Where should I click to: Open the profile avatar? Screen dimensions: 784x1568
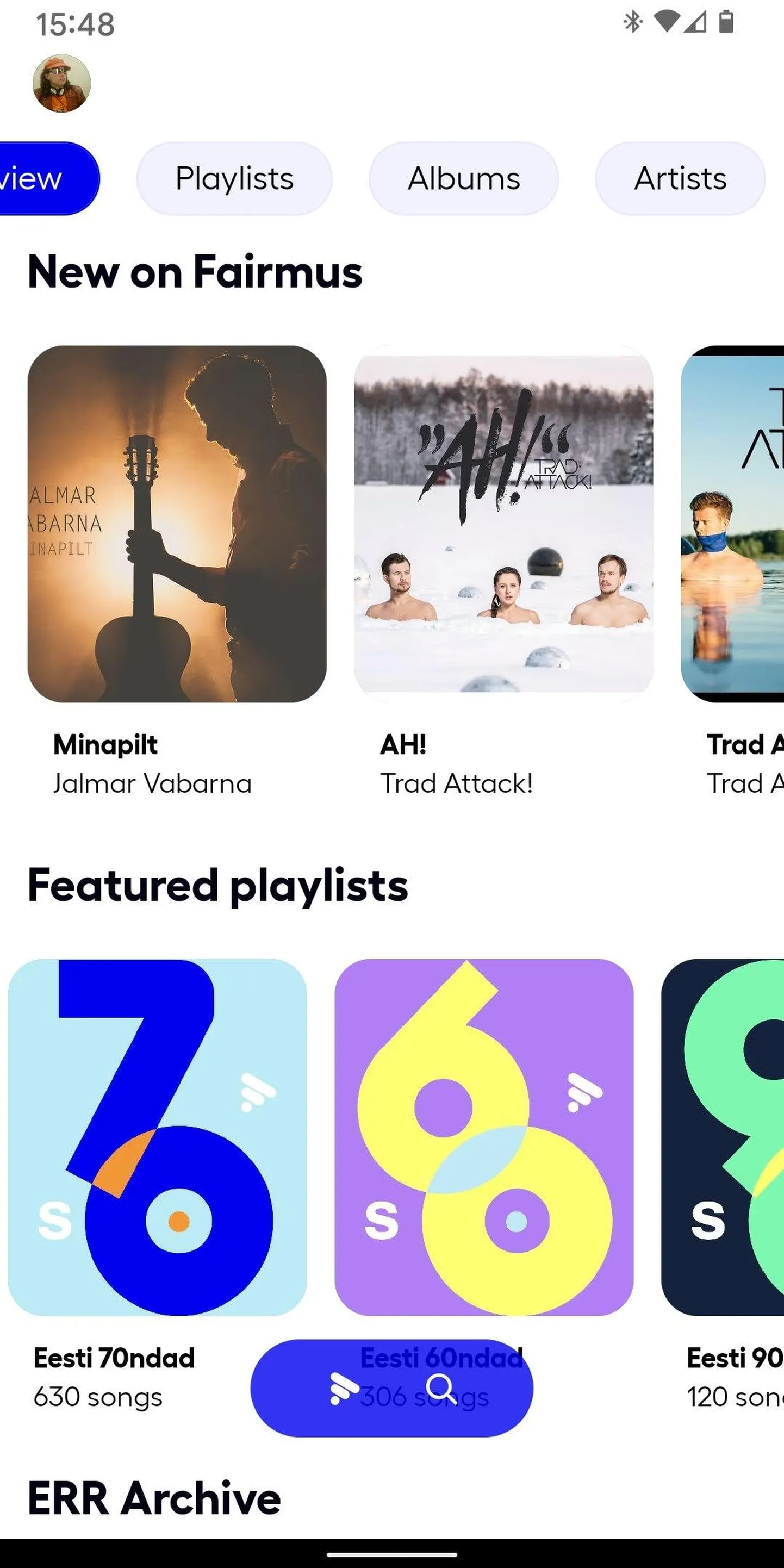coord(61,83)
